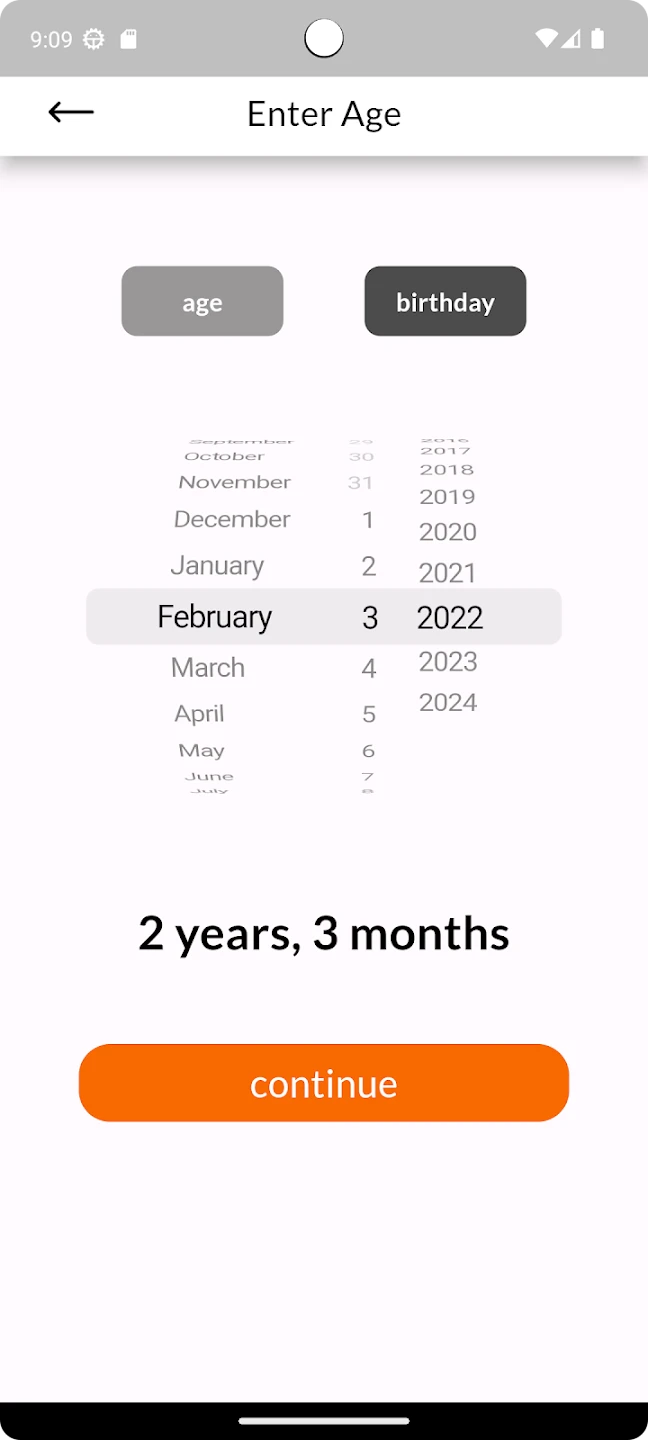Select November in the month wheel
The width and height of the screenshot is (648, 1440).
(x=234, y=483)
